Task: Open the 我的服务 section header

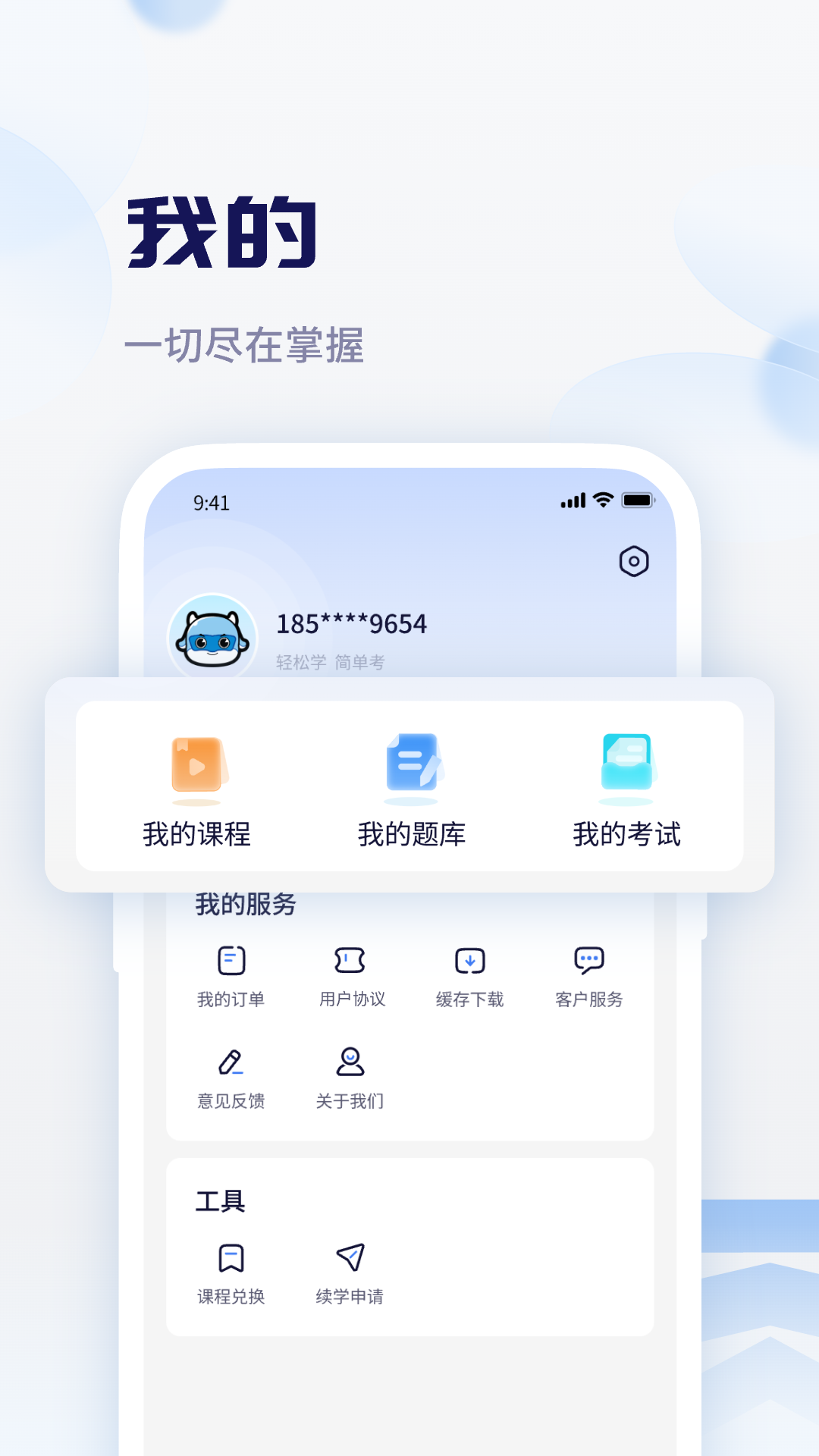Action: coord(247,904)
